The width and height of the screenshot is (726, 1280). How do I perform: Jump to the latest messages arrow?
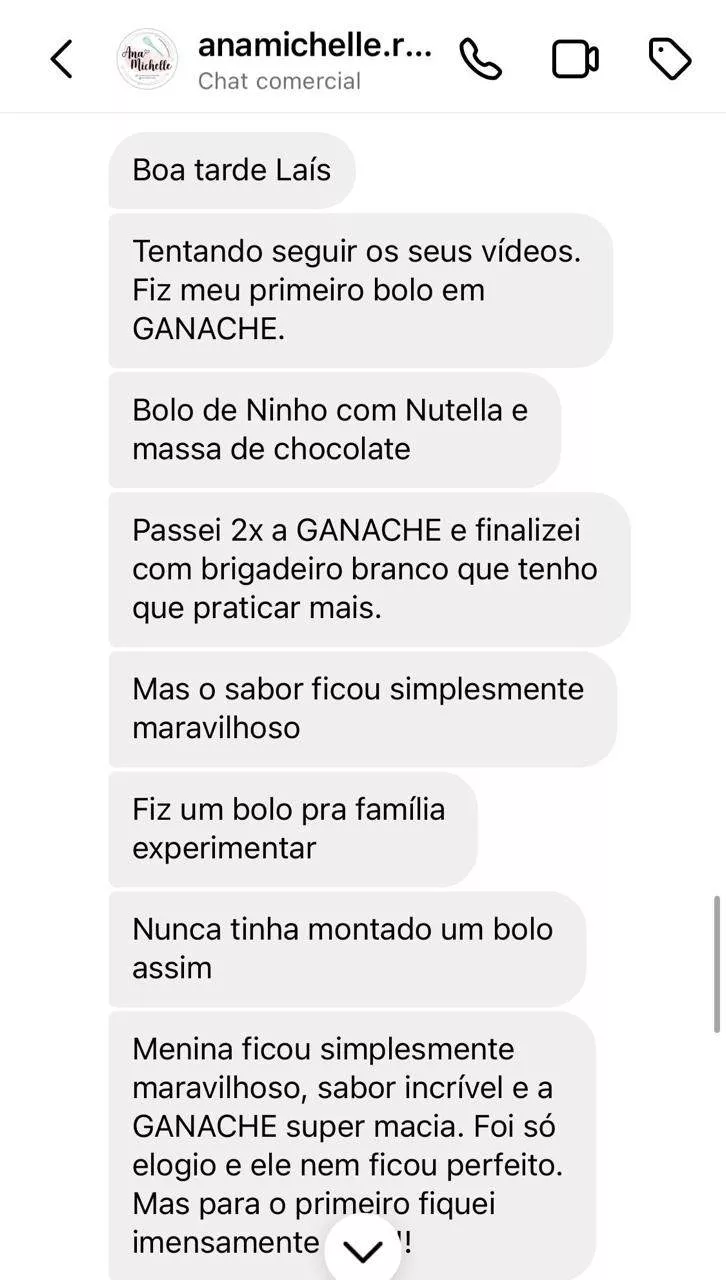(362, 1250)
